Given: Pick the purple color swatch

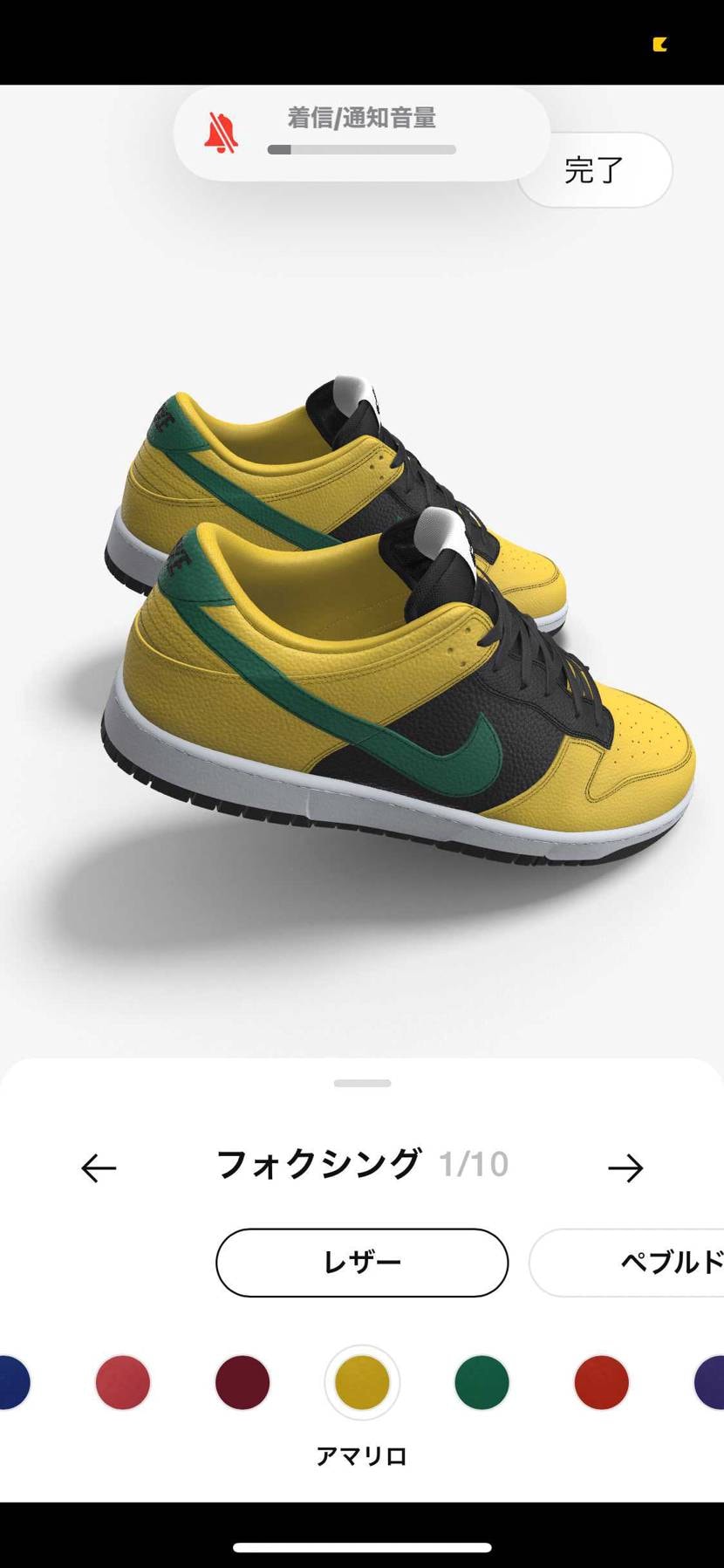Looking at the screenshot, I should click(711, 1382).
